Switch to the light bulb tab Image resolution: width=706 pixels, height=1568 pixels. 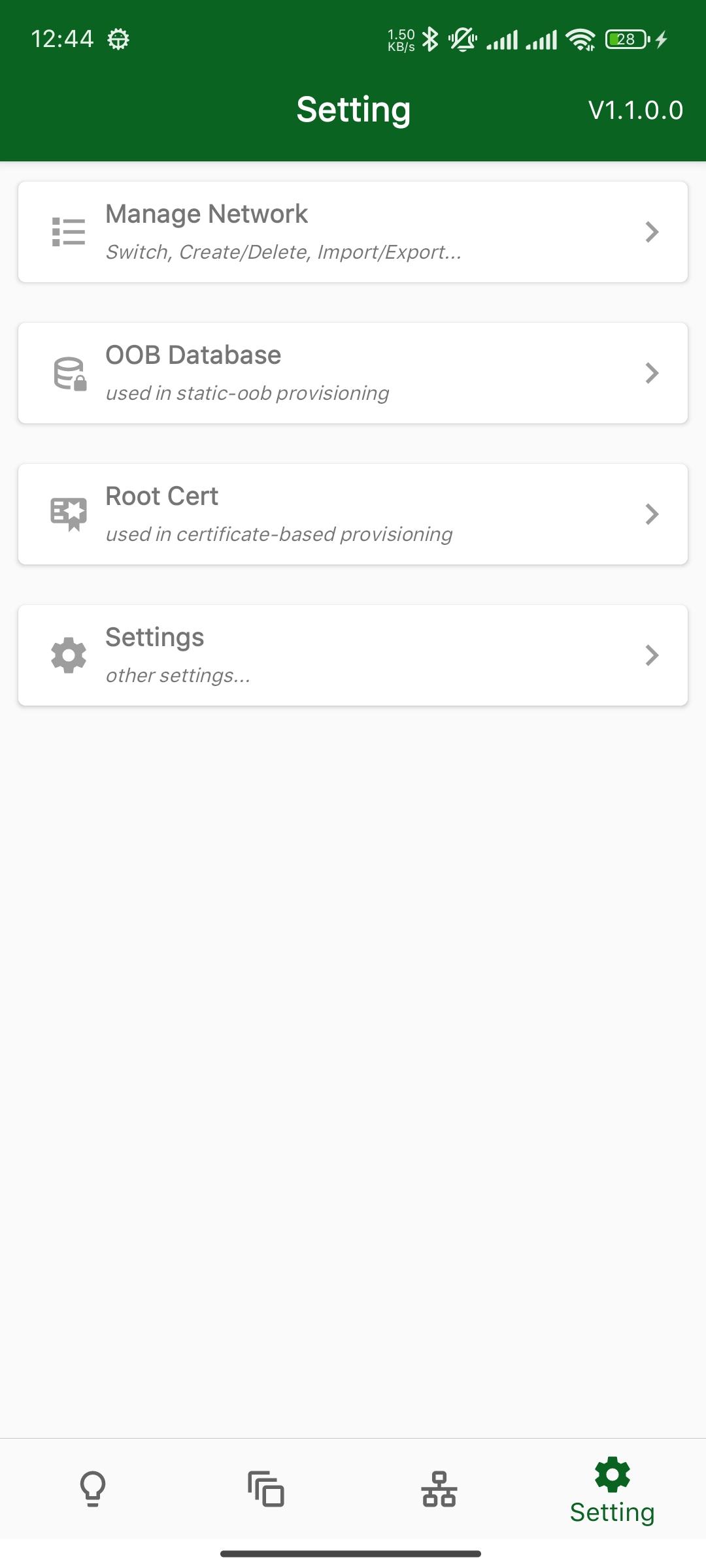pos(93,1488)
